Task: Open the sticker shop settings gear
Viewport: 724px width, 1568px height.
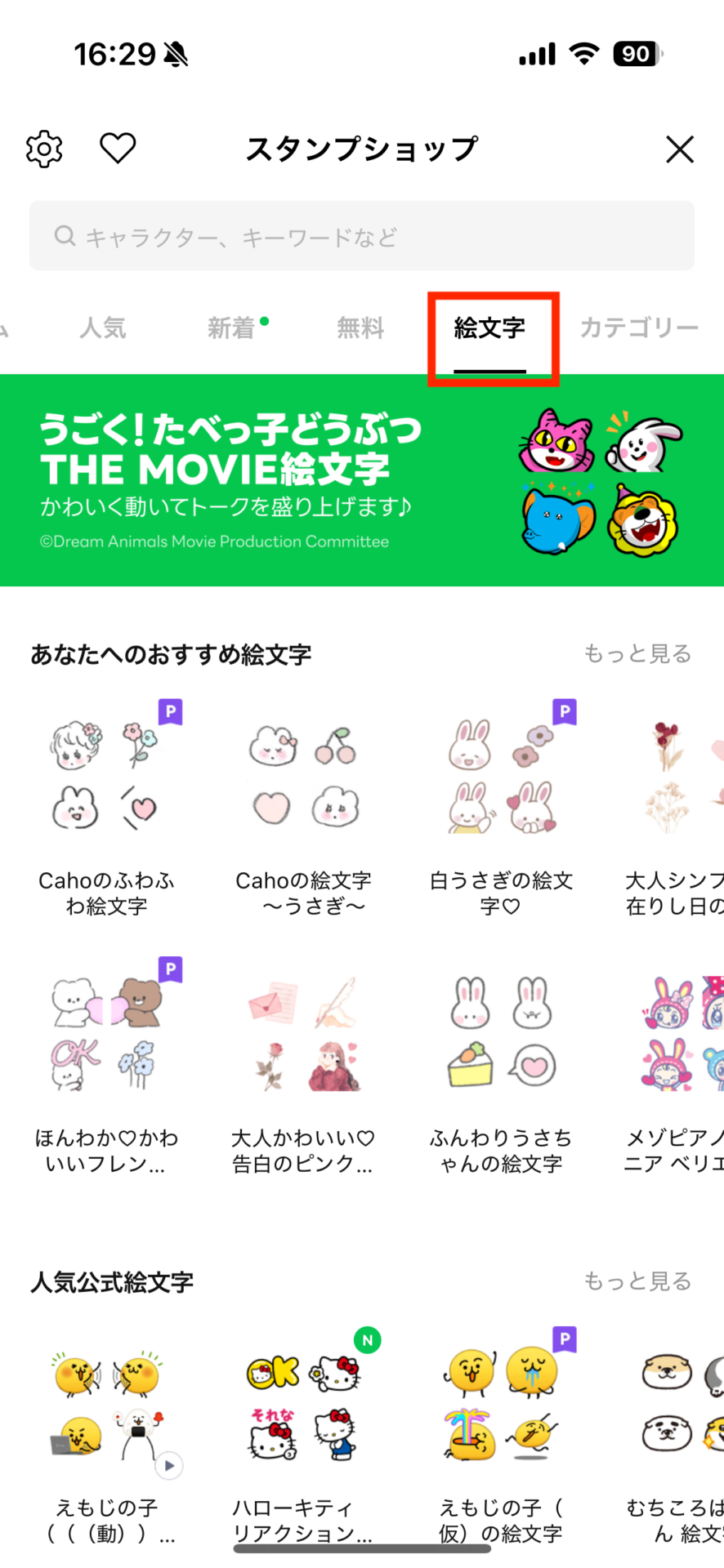Action: click(44, 149)
